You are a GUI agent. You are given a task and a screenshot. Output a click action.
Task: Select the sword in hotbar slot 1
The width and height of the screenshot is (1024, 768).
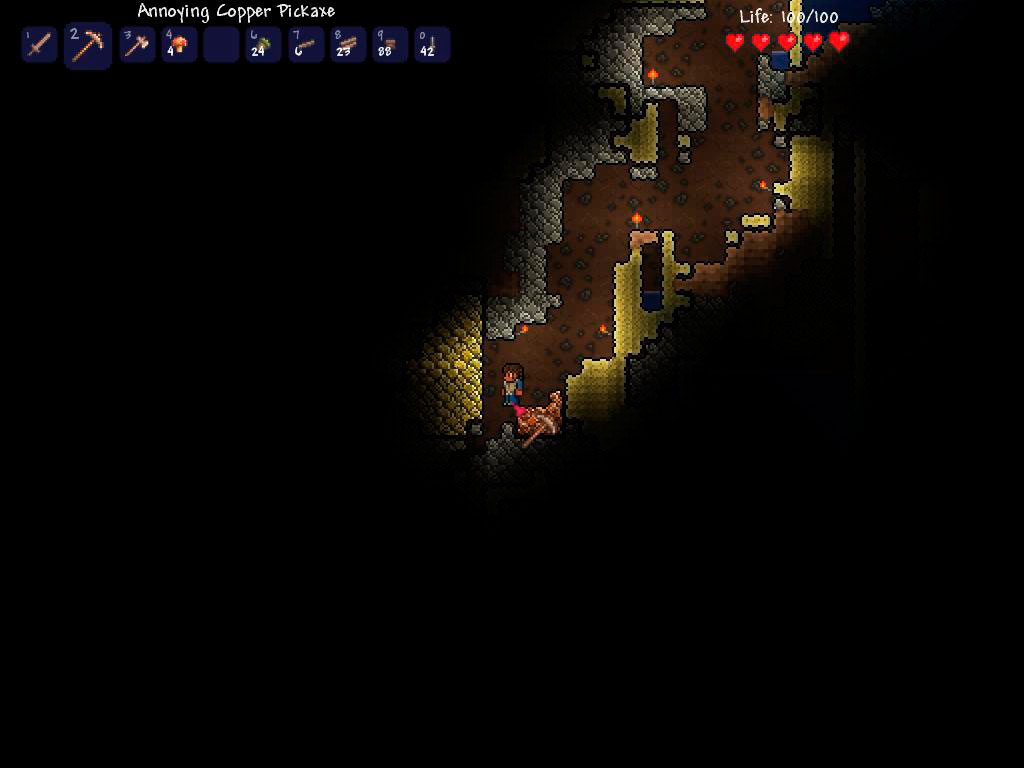pyautogui.click(x=38, y=45)
